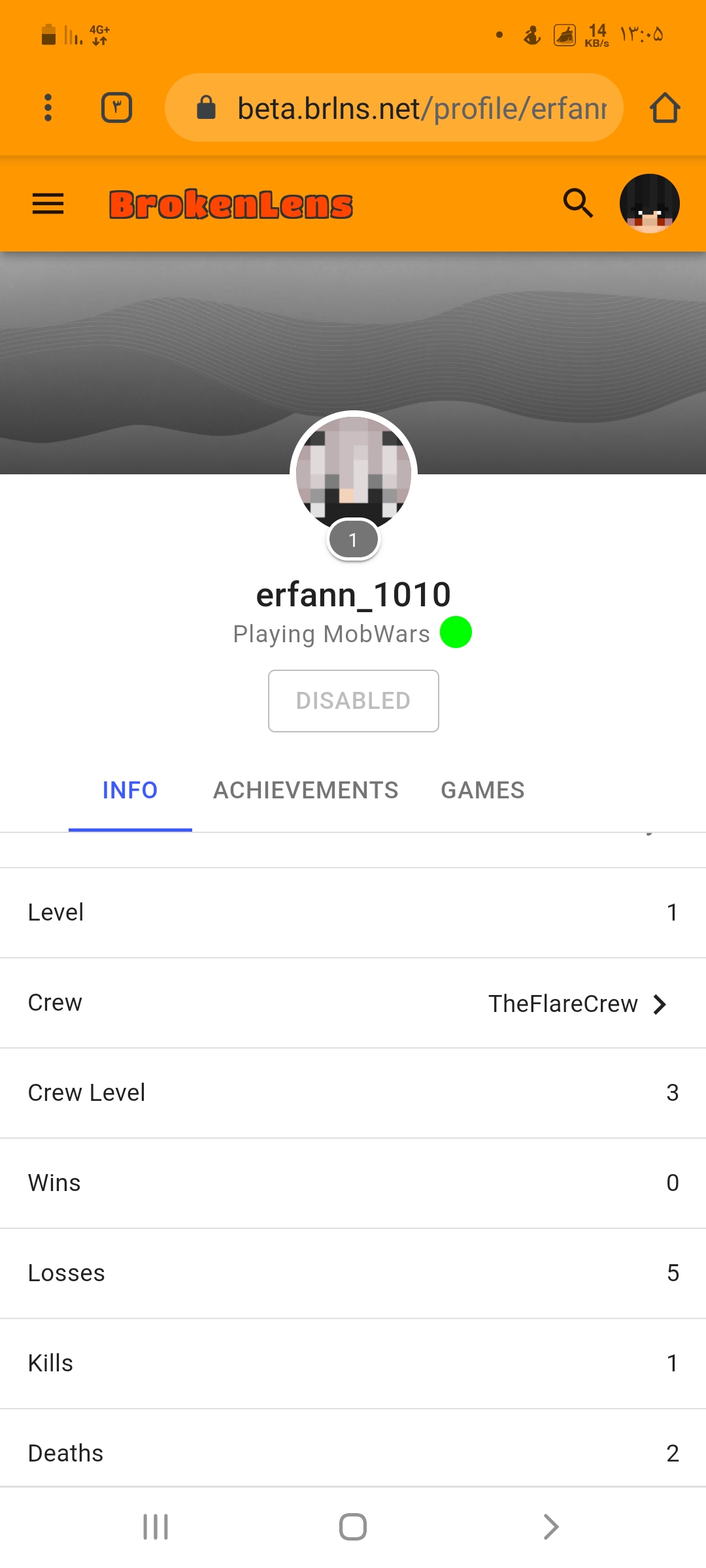Open the browser tab switcher
Screen dimensions: 706x1568
[117, 108]
